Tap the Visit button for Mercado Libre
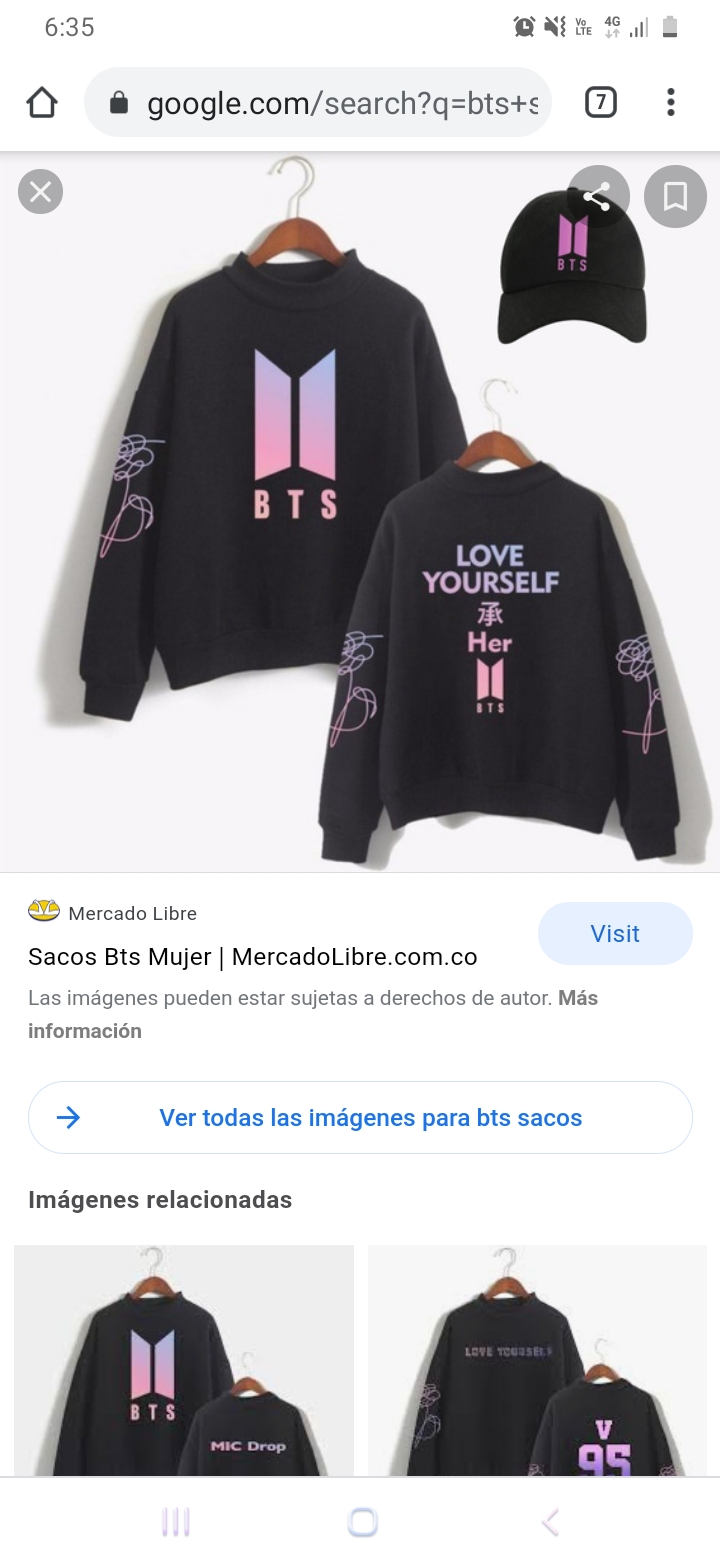Screen dimensions: 720x1560 point(615,934)
